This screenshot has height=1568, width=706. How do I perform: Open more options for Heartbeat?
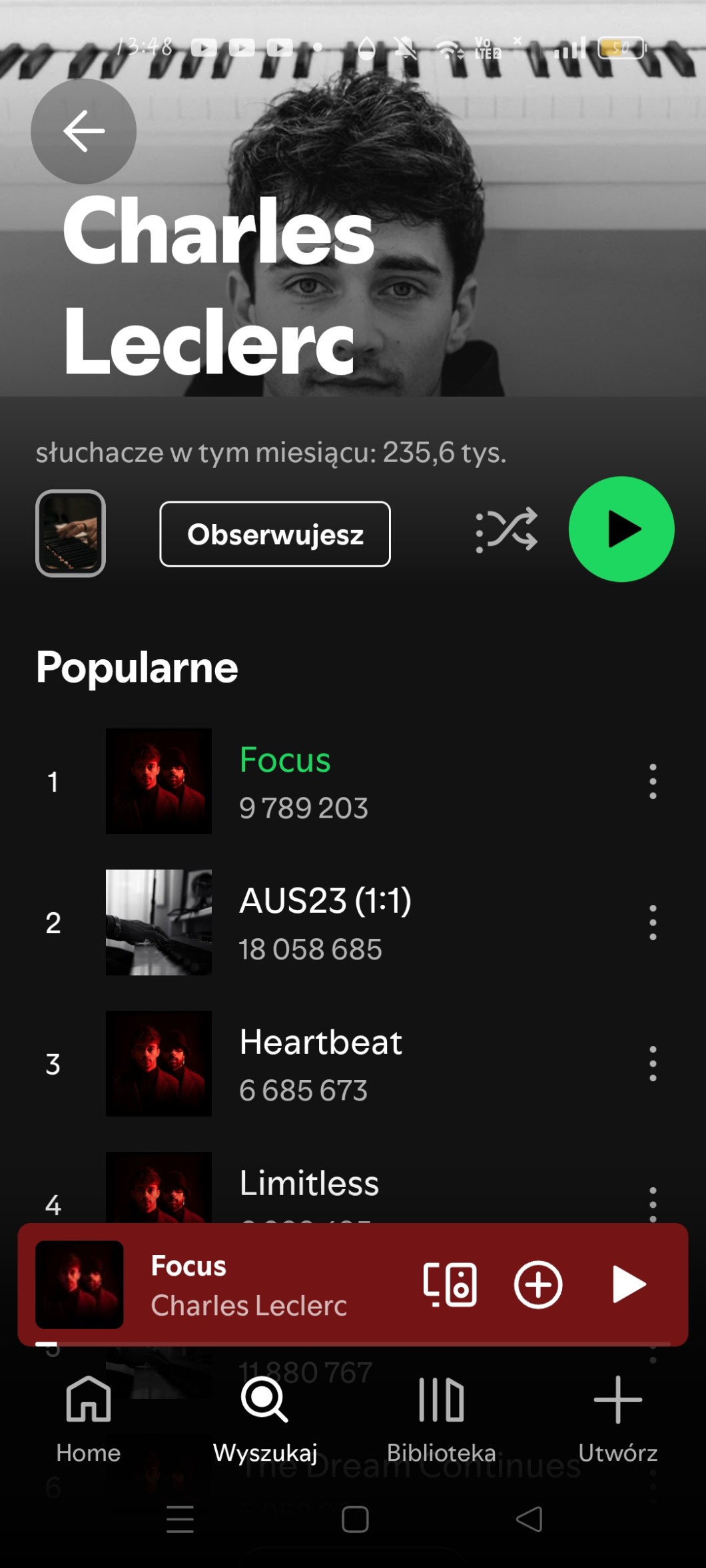coord(653,1063)
